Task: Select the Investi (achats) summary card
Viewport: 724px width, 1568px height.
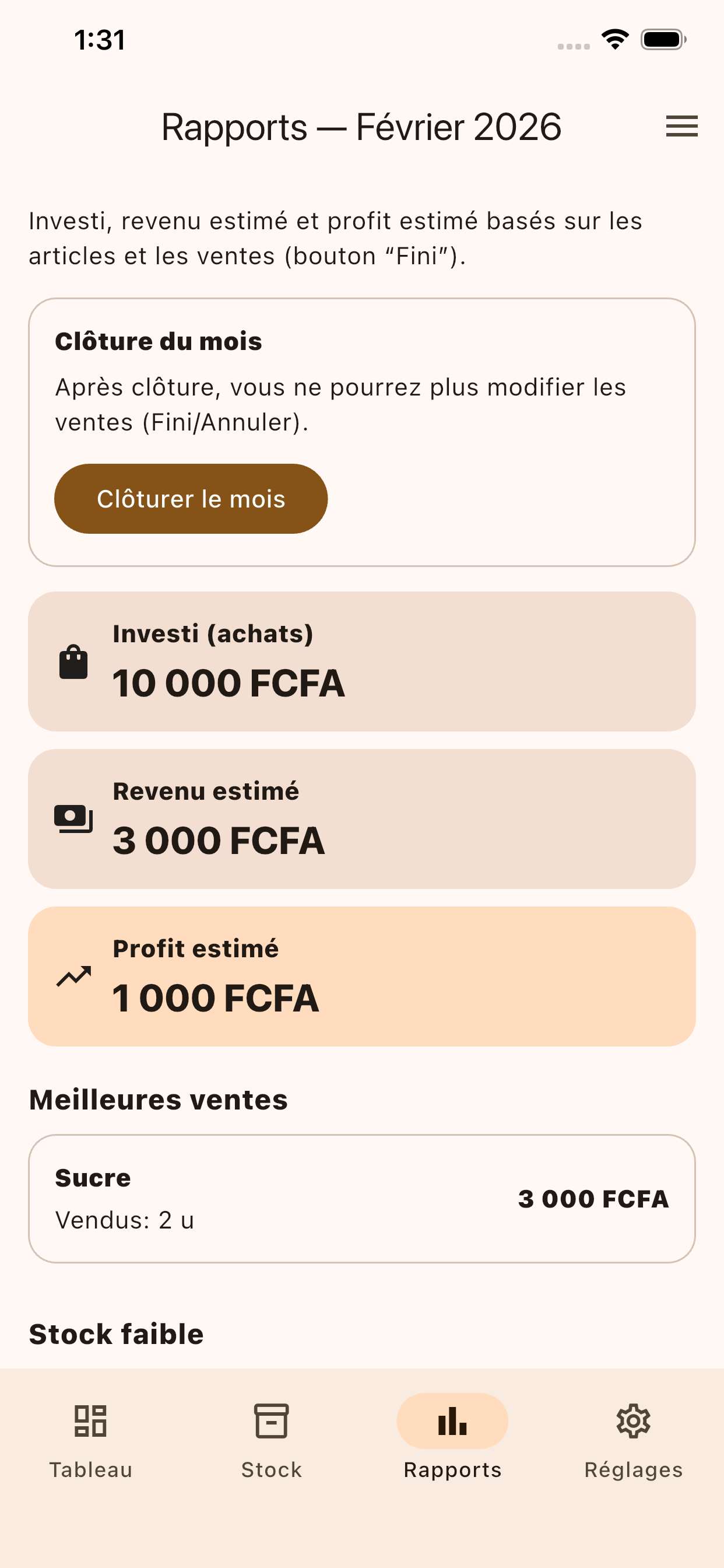Action: (x=361, y=661)
